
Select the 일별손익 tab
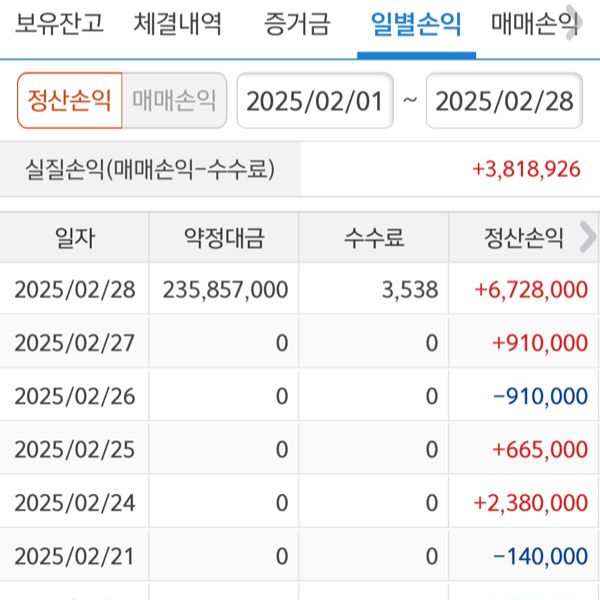click(x=415, y=23)
